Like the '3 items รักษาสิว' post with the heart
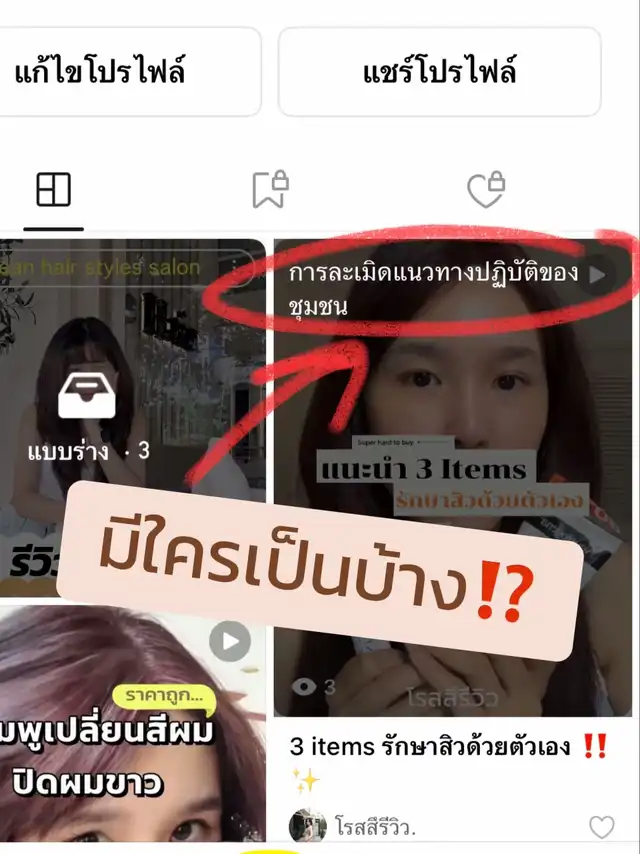Viewport: 640px width, 854px height. tap(601, 827)
